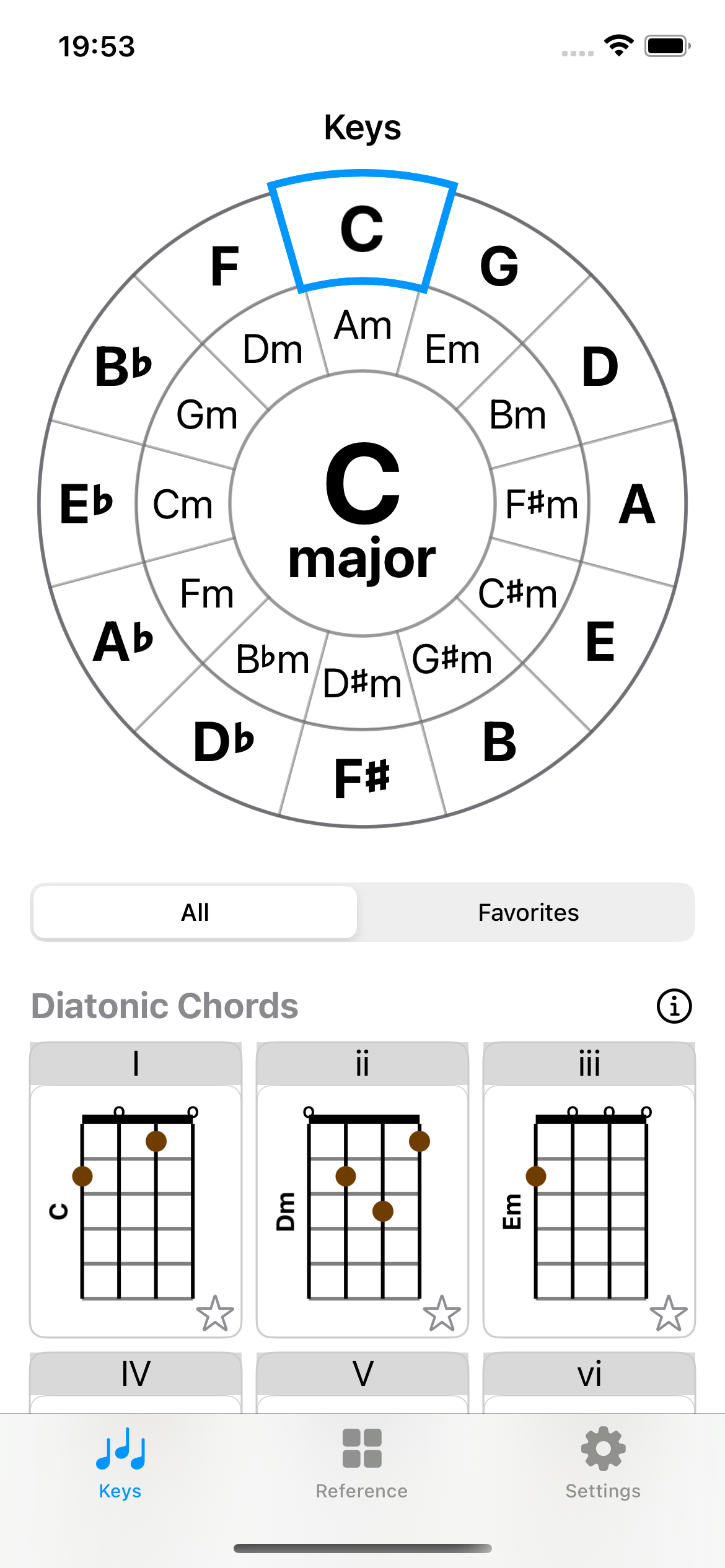Star the Dm chord
The image size is (725, 1568).
[x=442, y=1313]
